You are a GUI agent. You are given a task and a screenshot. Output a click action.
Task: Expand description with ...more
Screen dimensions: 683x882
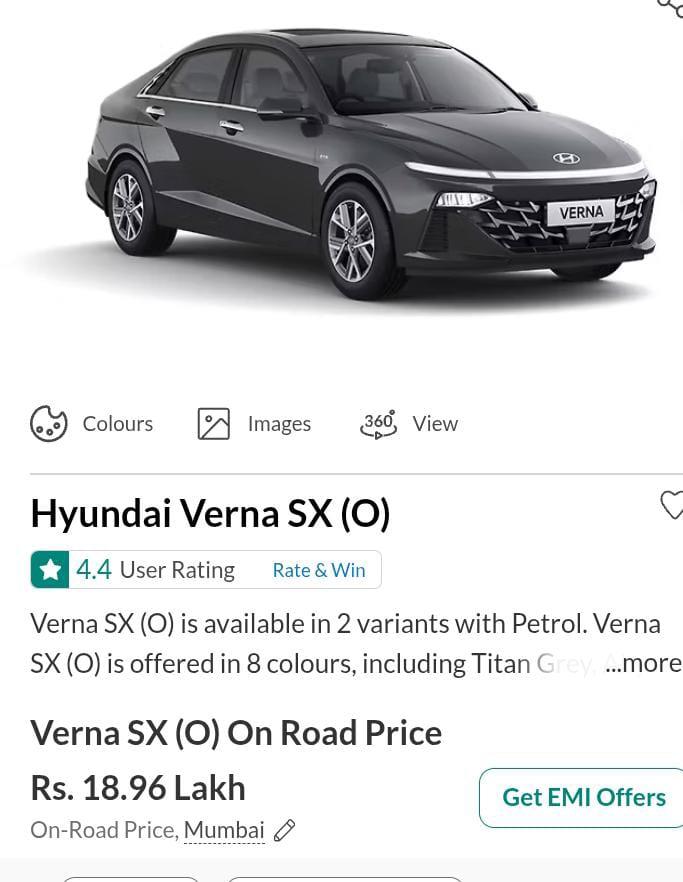643,662
